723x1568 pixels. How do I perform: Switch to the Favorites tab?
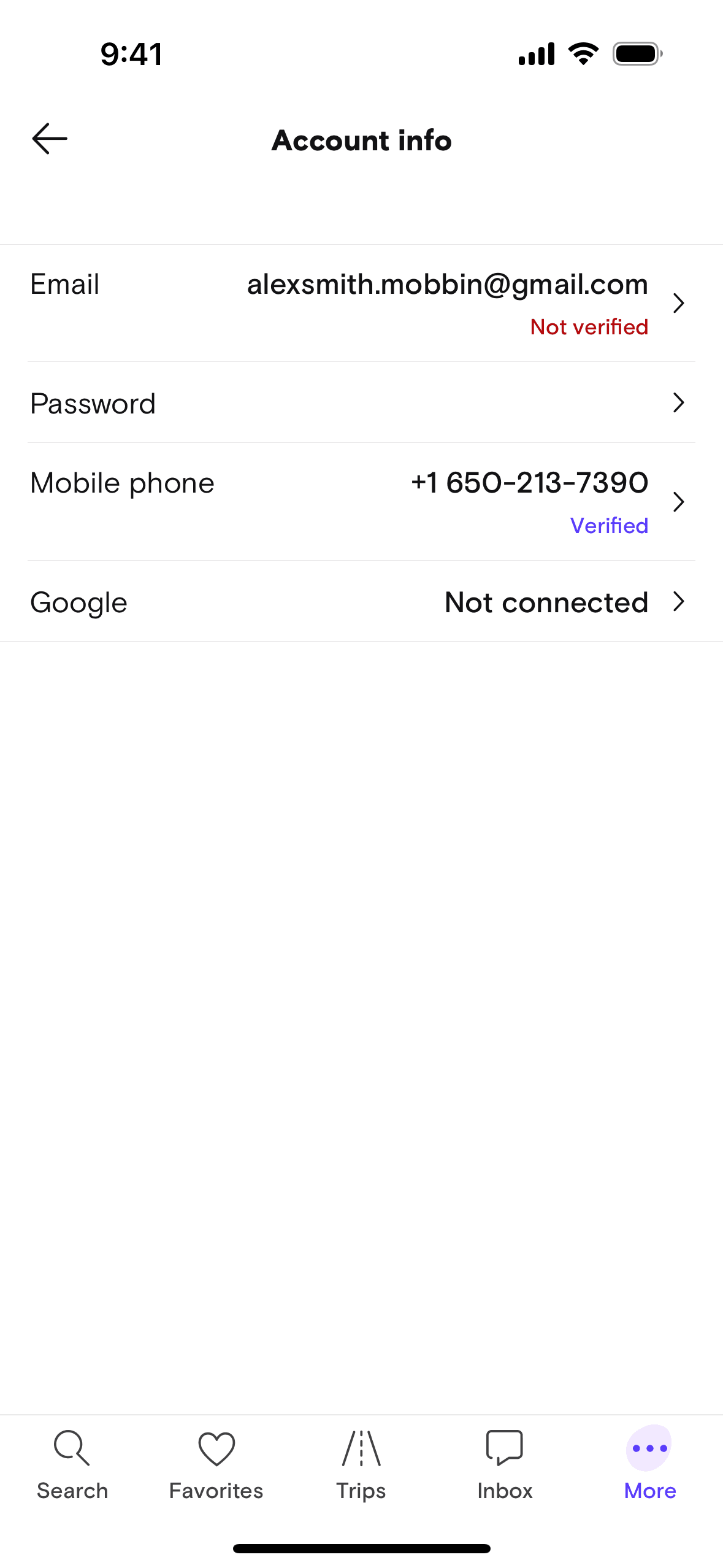point(216,1465)
